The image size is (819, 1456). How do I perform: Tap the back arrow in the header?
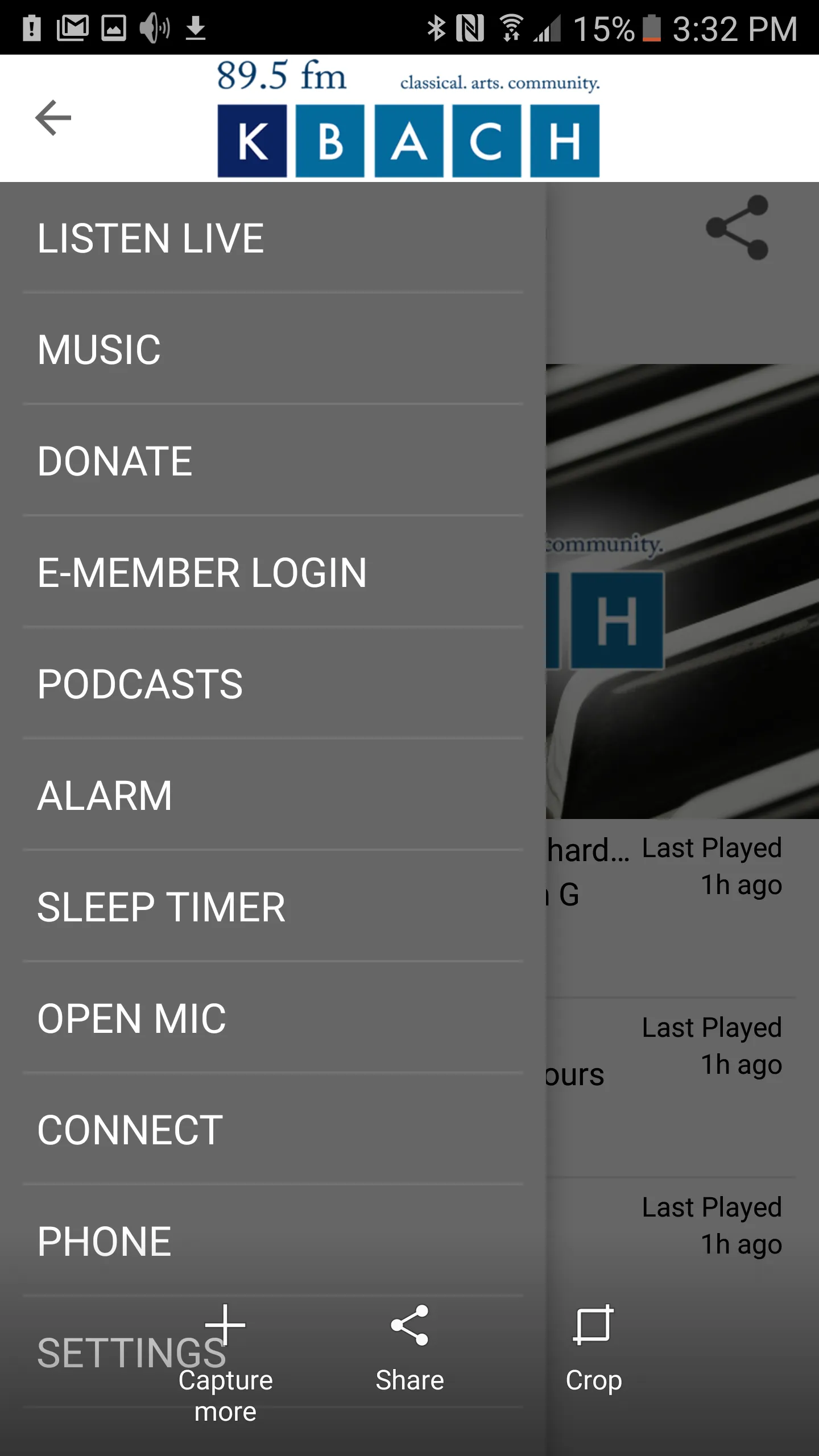click(x=53, y=118)
